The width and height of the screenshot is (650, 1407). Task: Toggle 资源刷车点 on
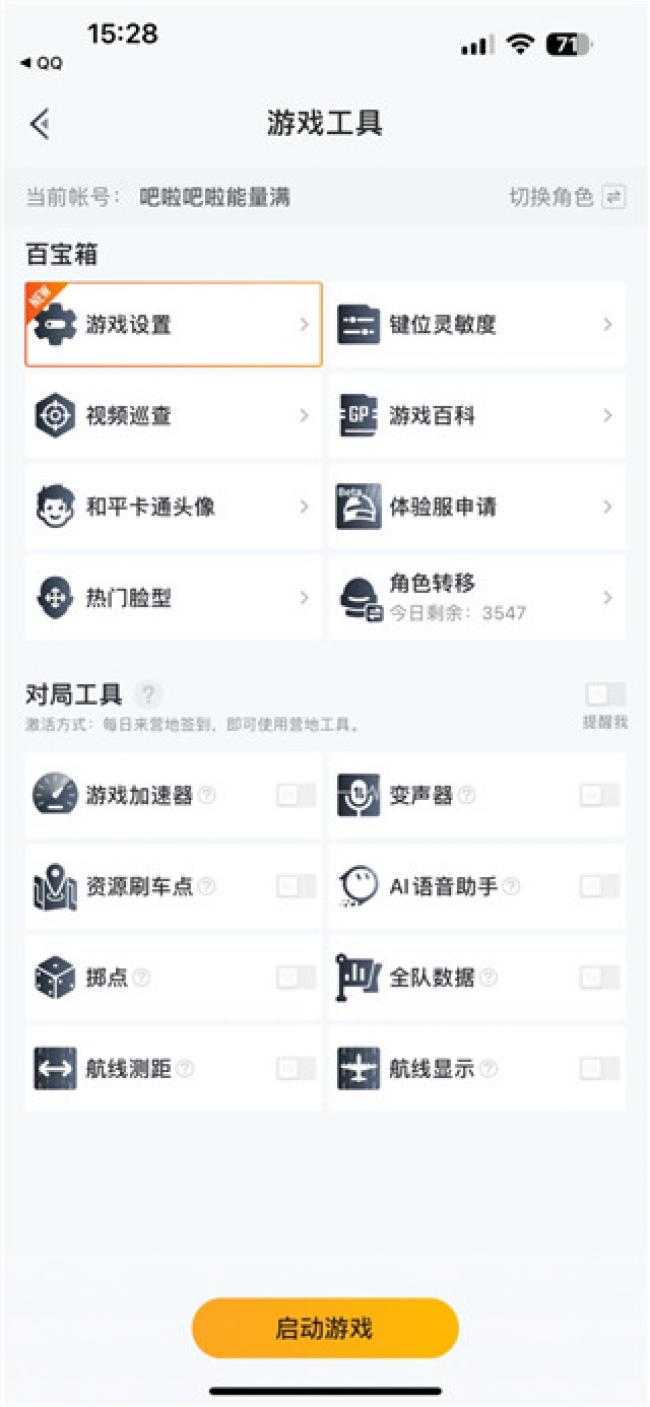296,887
